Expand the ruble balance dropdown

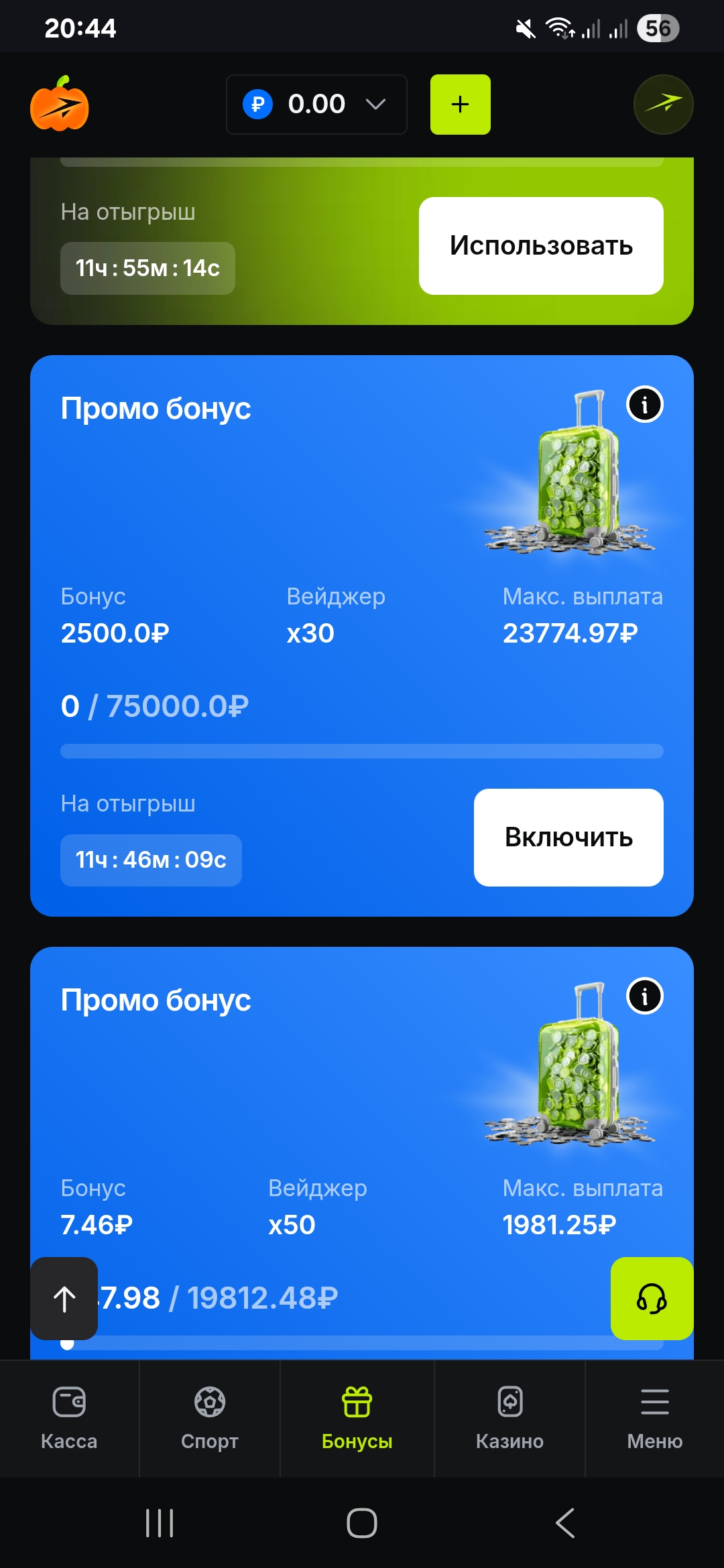click(x=316, y=105)
